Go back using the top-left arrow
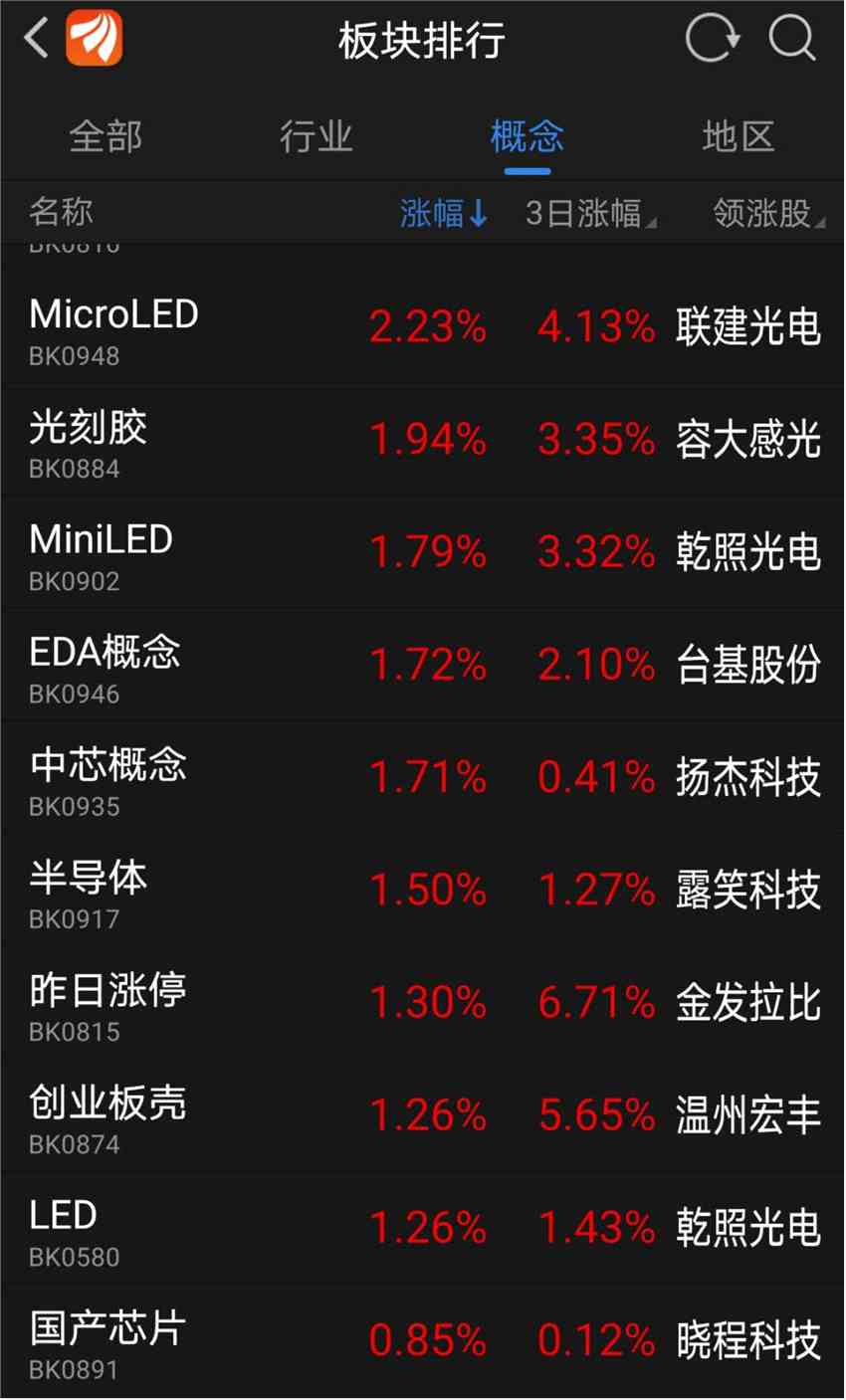The width and height of the screenshot is (846, 1400). tap(37, 40)
